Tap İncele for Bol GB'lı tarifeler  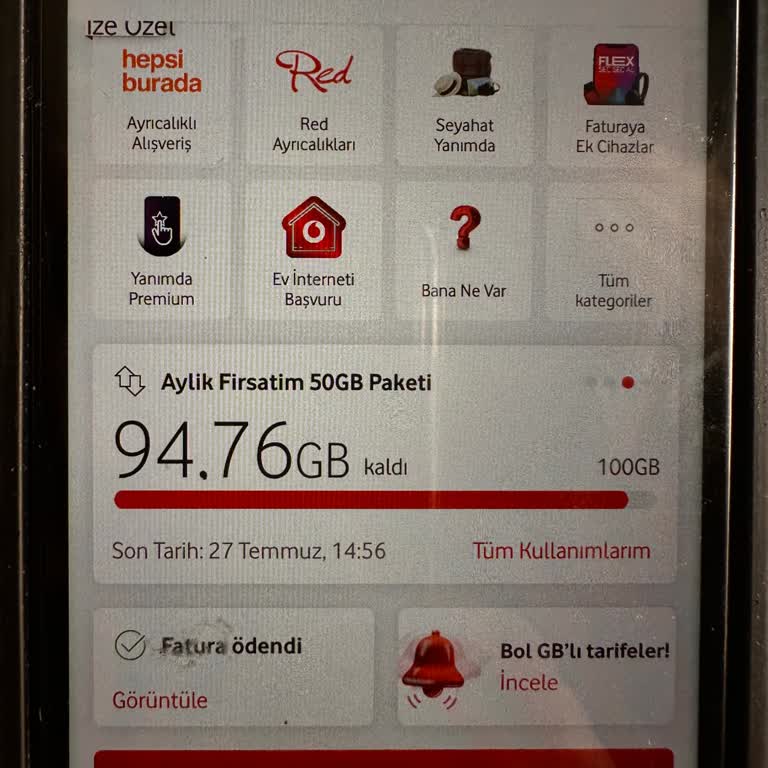(x=529, y=683)
